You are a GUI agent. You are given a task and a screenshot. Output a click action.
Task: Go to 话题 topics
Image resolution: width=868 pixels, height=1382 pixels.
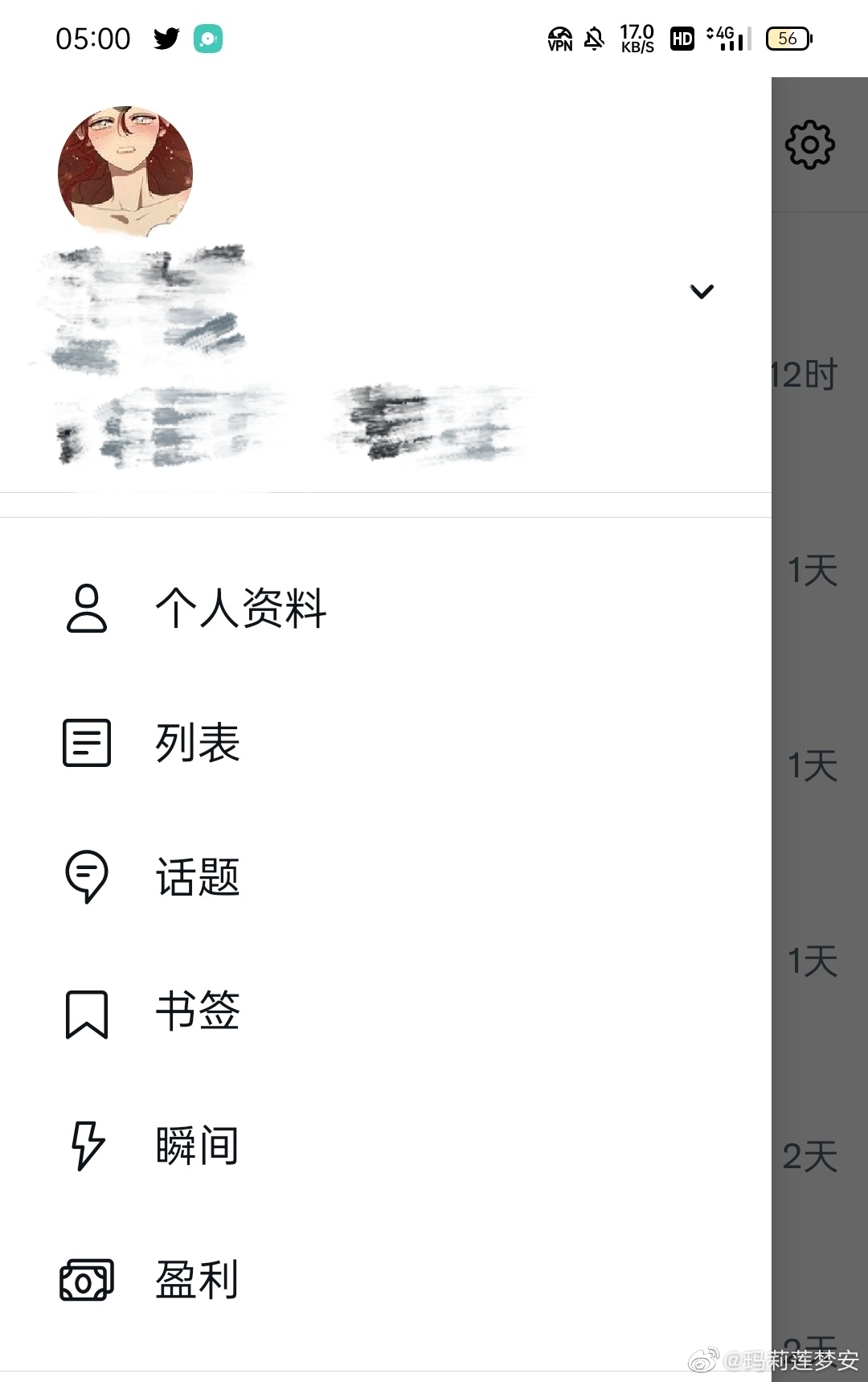coord(197,876)
